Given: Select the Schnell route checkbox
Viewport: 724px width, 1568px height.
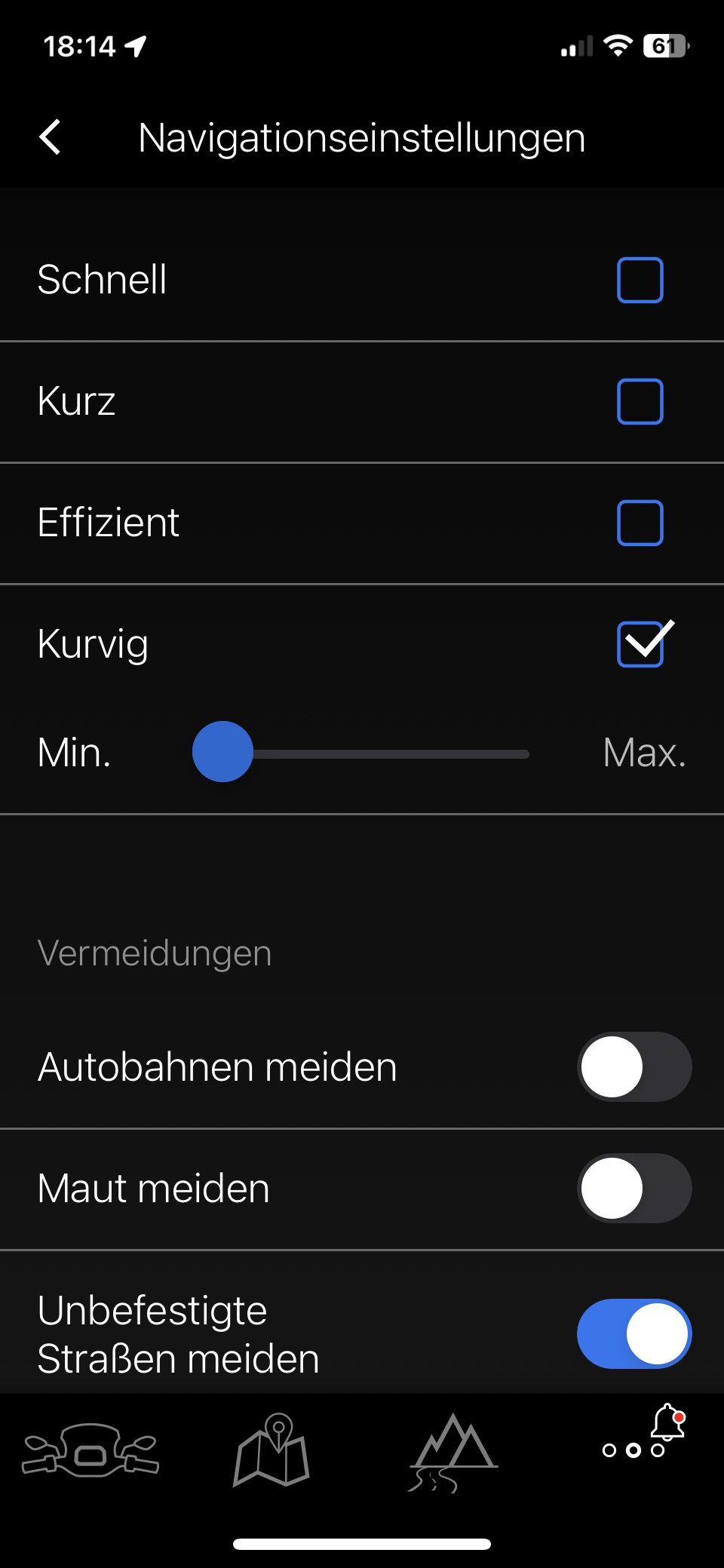Looking at the screenshot, I should point(640,280).
